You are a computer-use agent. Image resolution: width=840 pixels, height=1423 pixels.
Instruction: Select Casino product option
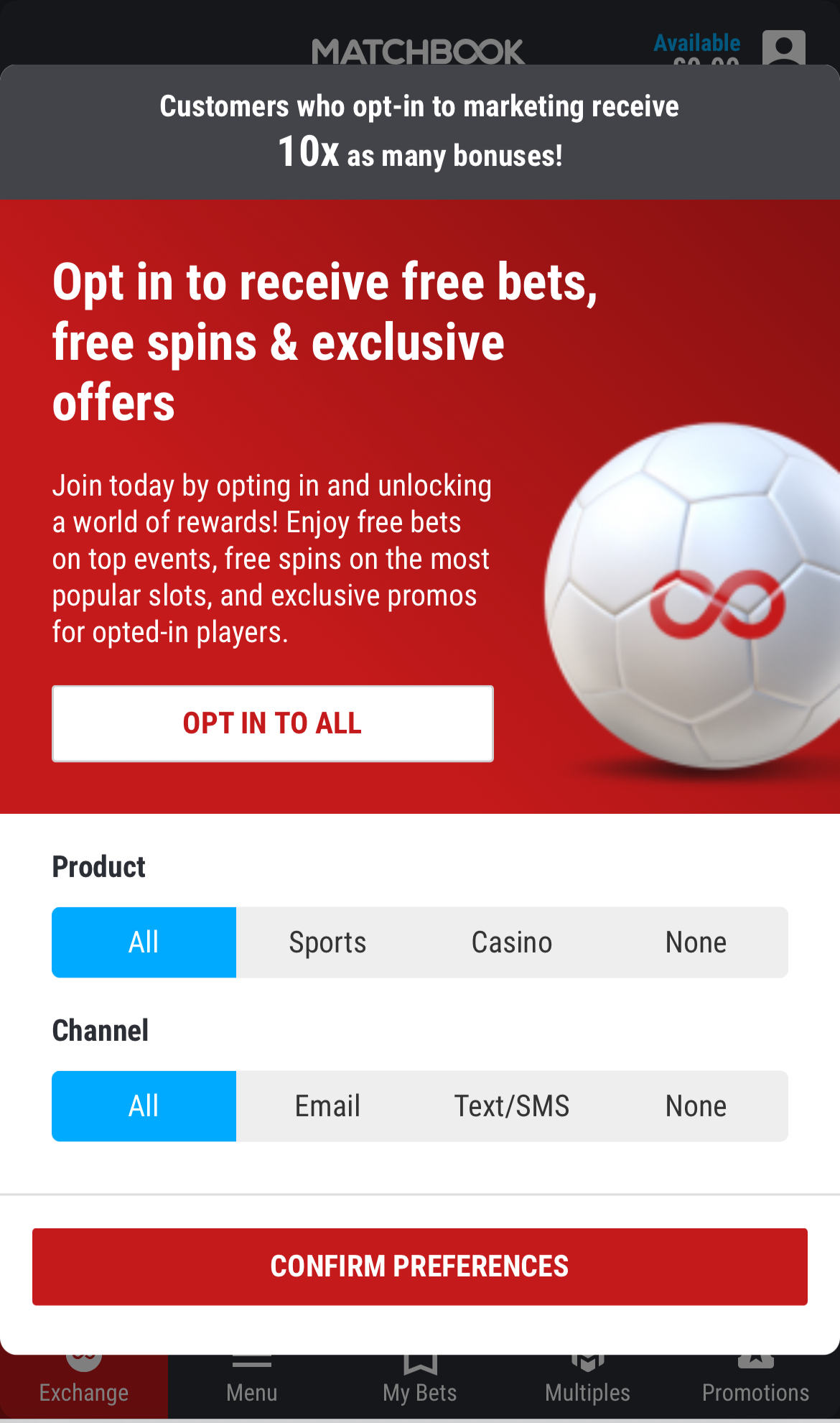pyautogui.click(x=512, y=942)
